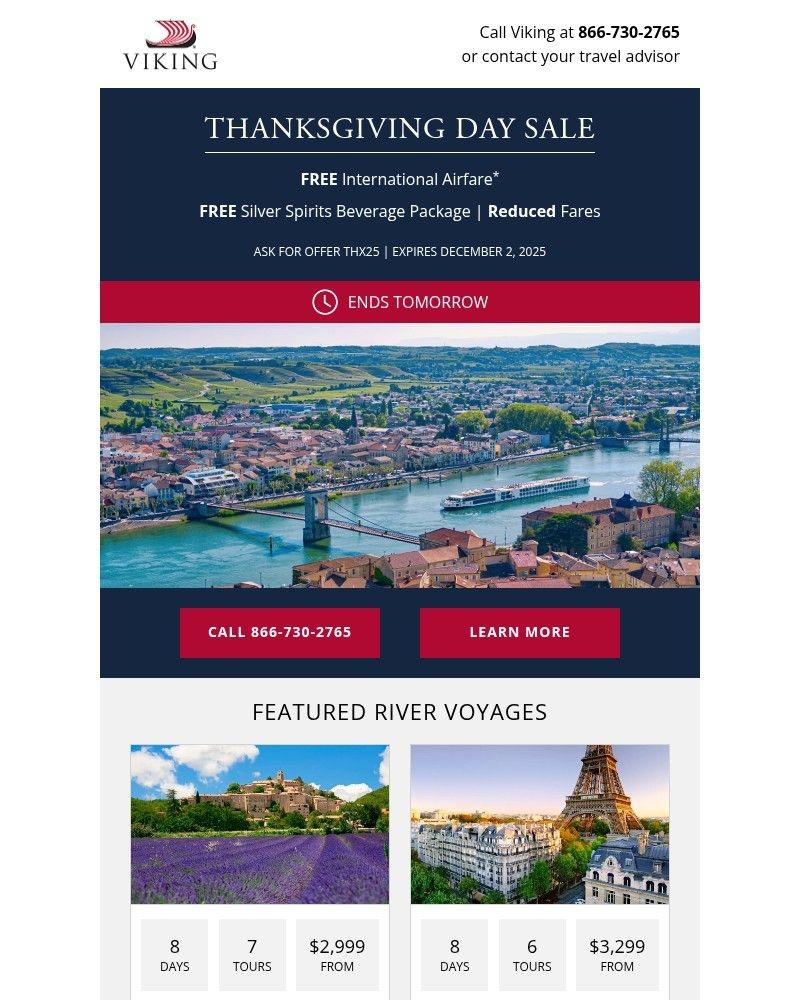
Task: Select the FREE International Airfare offer text
Action: tap(400, 179)
